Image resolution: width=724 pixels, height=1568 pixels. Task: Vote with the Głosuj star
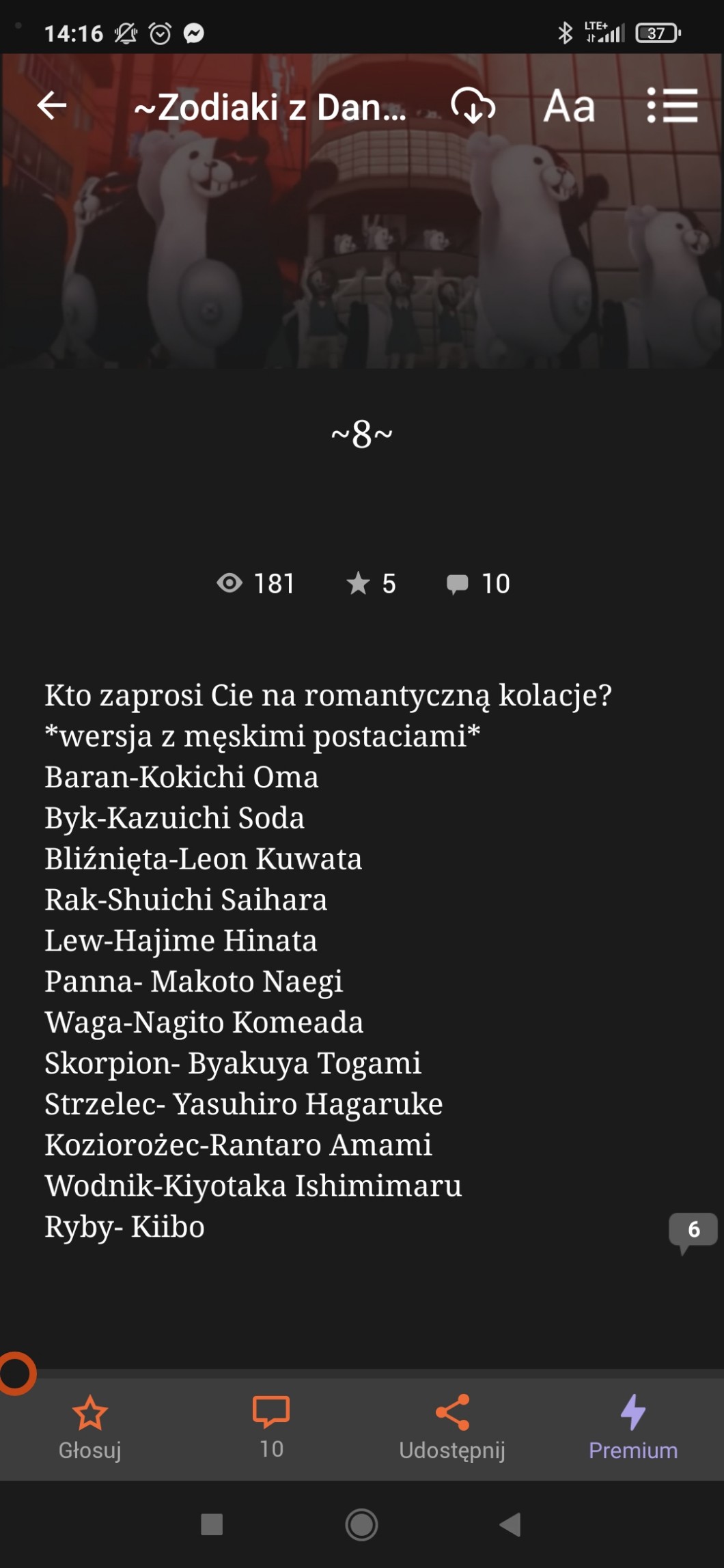[90, 1425]
